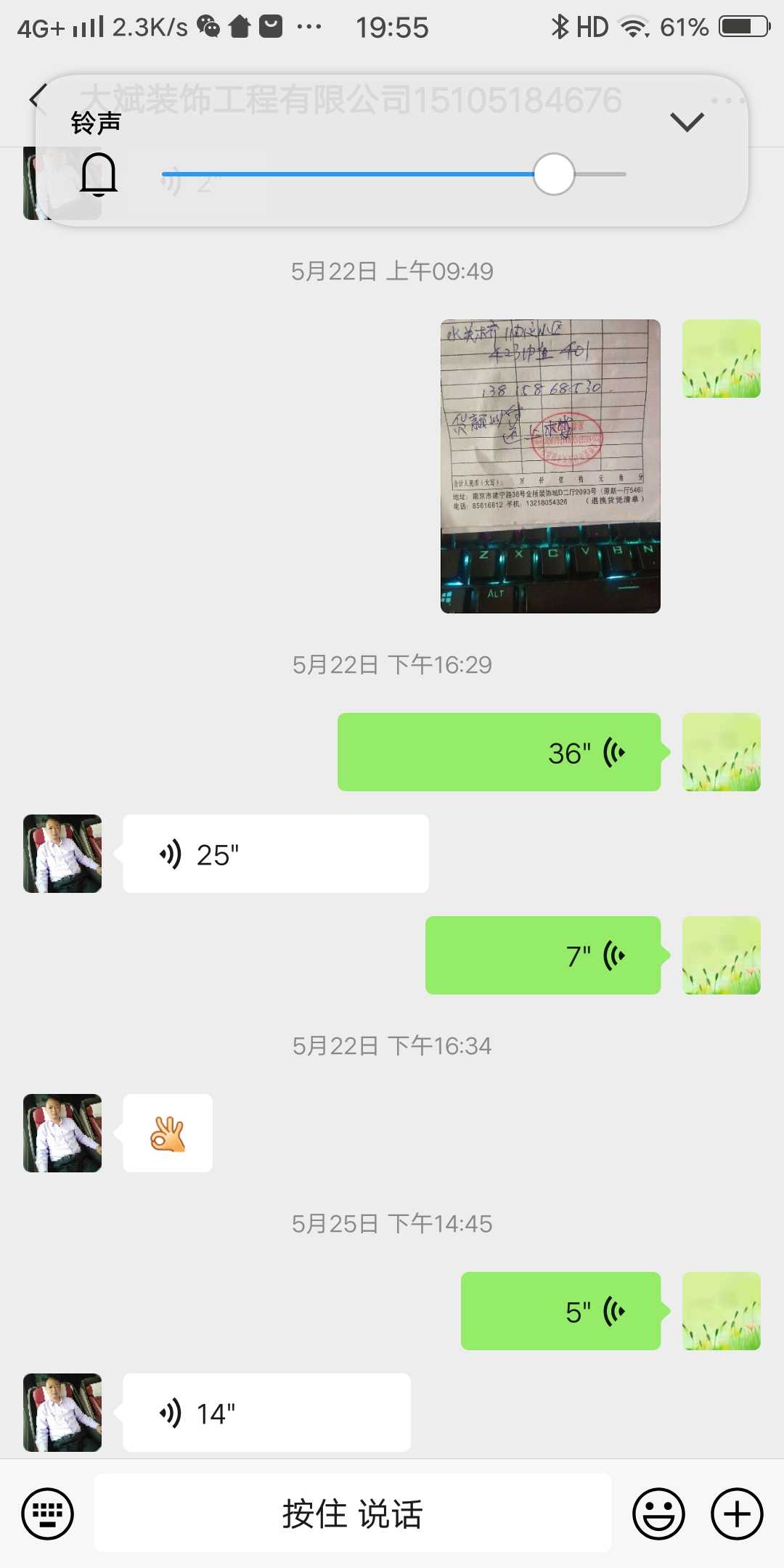784x1568 pixels.
Task: Play the 5-second voice message
Action: [x=560, y=1311]
